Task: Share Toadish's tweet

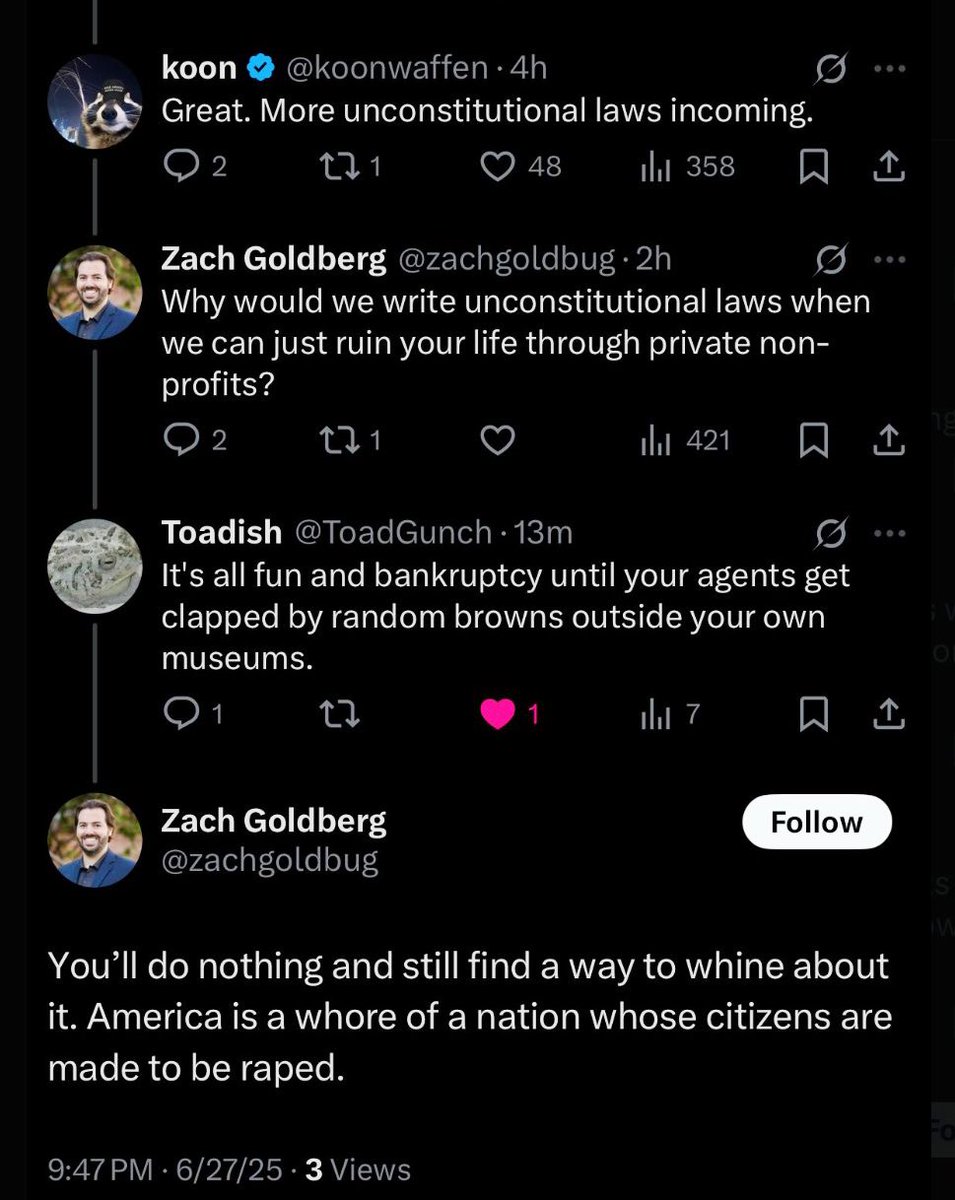Action: (888, 713)
